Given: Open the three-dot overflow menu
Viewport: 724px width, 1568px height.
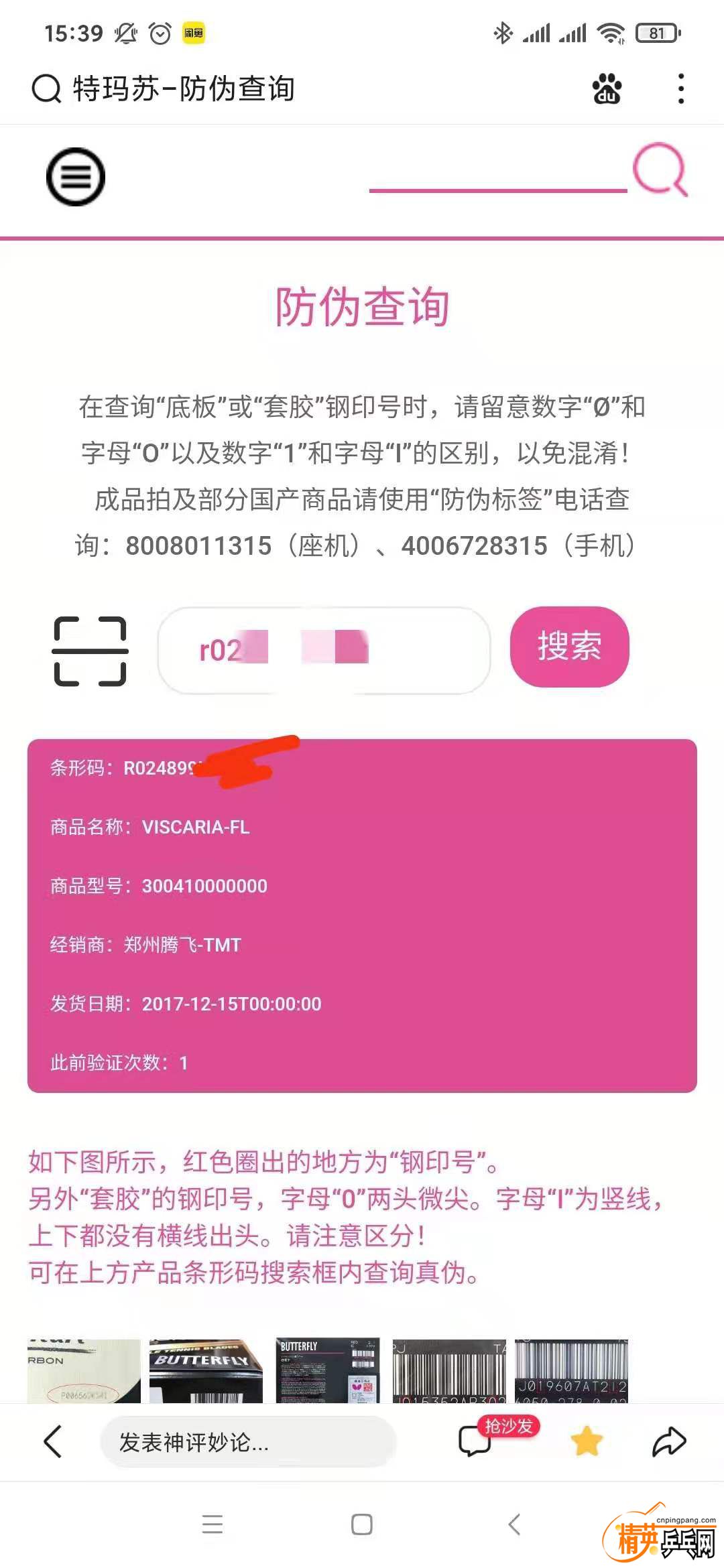Looking at the screenshot, I should click(x=680, y=88).
